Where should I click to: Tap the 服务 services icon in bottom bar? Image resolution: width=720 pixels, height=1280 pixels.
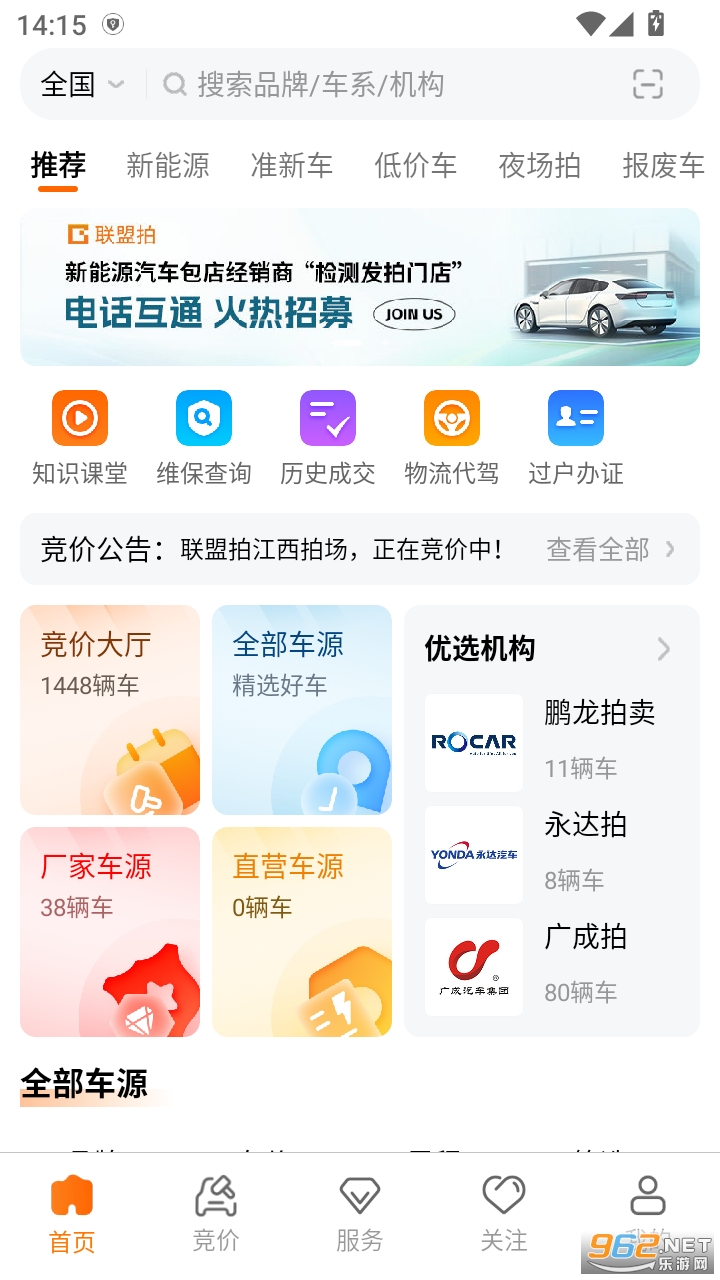coord(359,1197)
